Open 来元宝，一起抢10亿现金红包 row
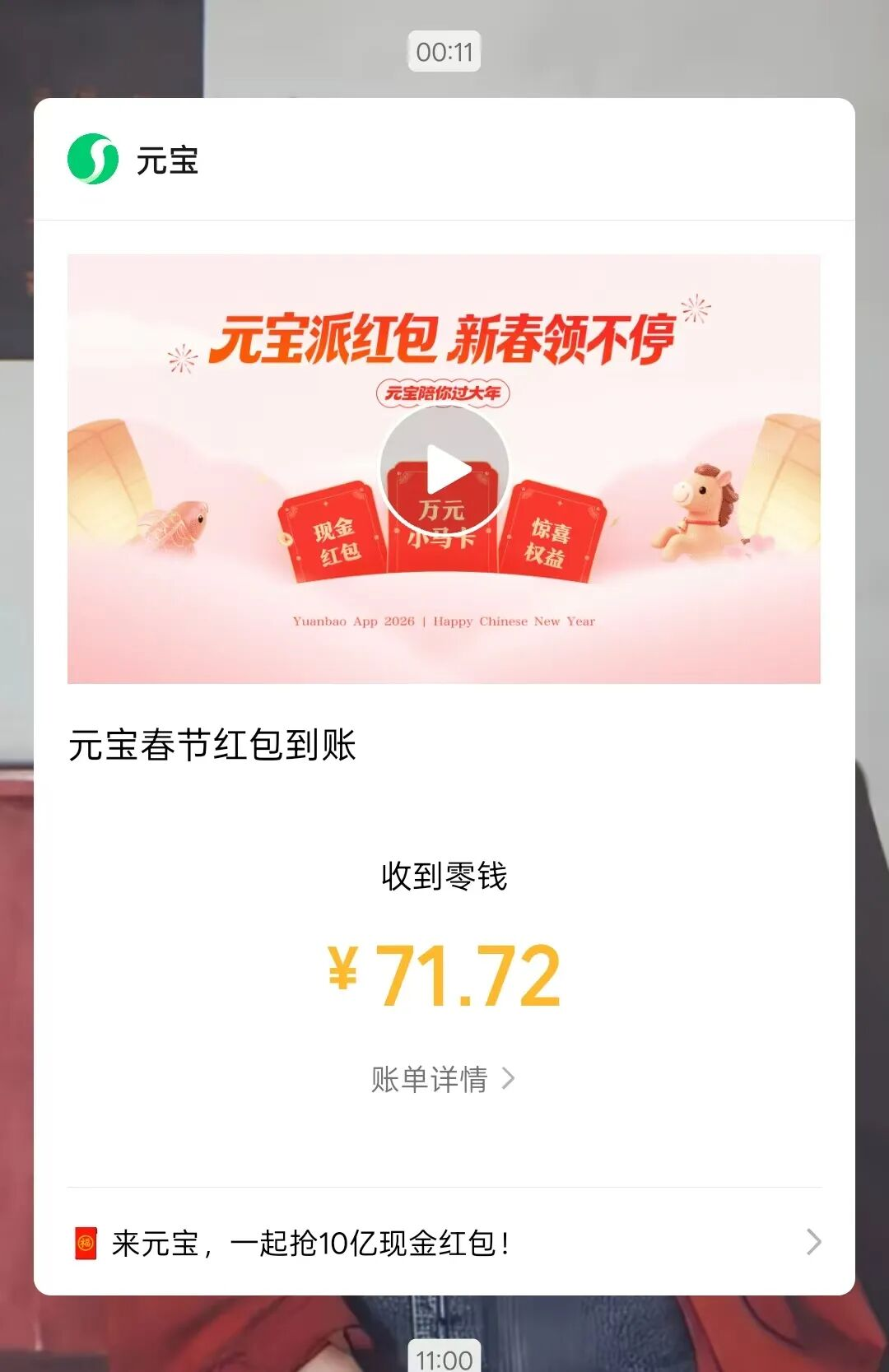Viewport: 889px width, 1372px height. pyautogui.click(x=444, y=1242)
